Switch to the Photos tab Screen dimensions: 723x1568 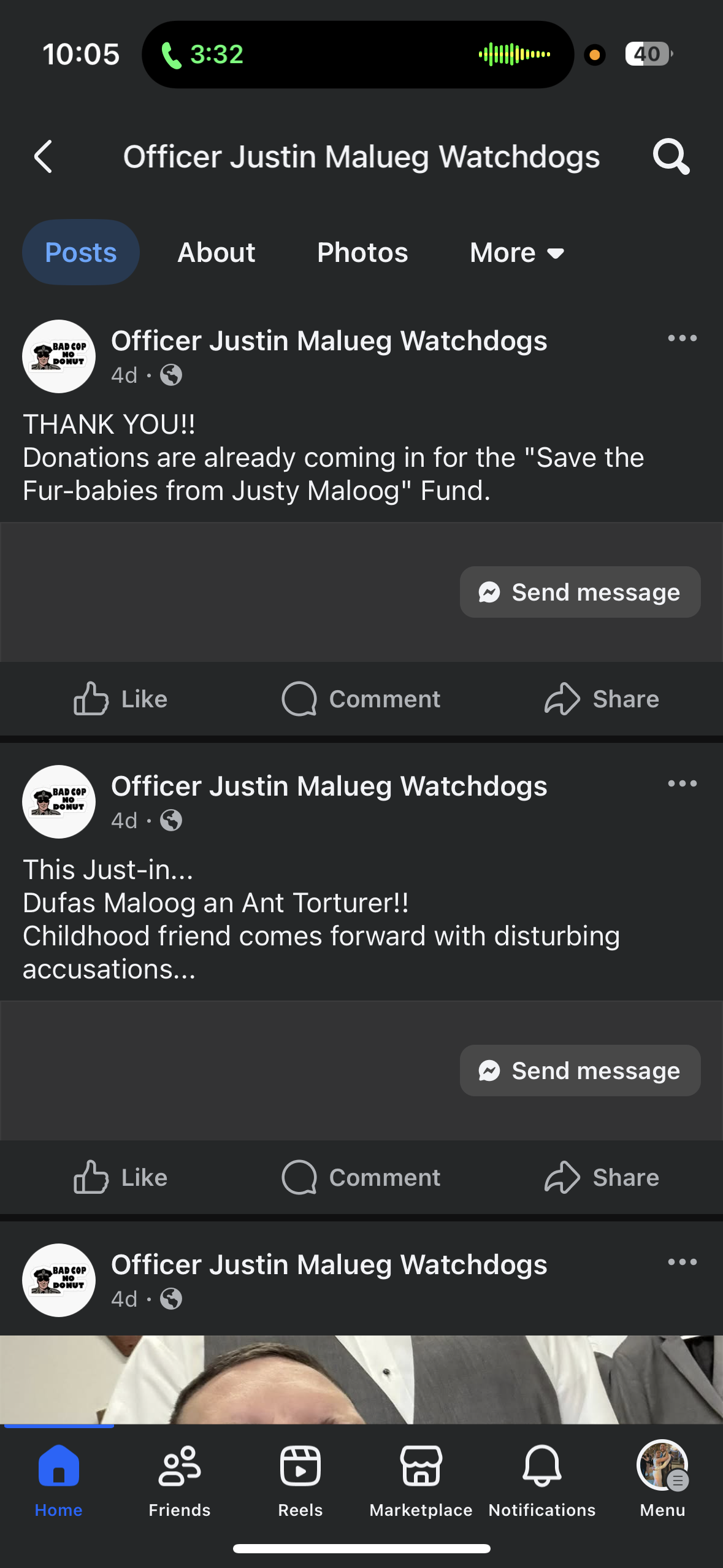[x=362, y=253]
